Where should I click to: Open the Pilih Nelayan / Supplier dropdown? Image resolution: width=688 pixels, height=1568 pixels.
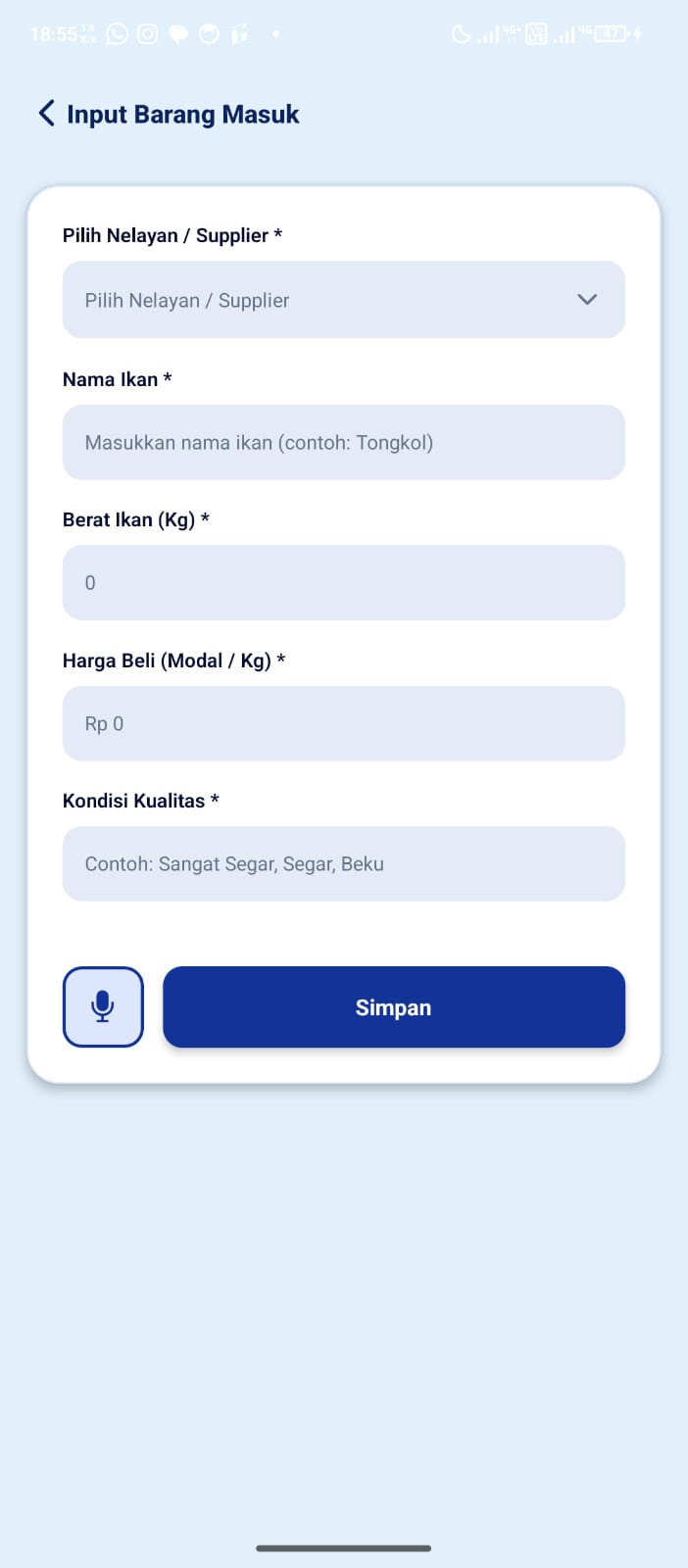pyautogui.click(x=344, y=300)
